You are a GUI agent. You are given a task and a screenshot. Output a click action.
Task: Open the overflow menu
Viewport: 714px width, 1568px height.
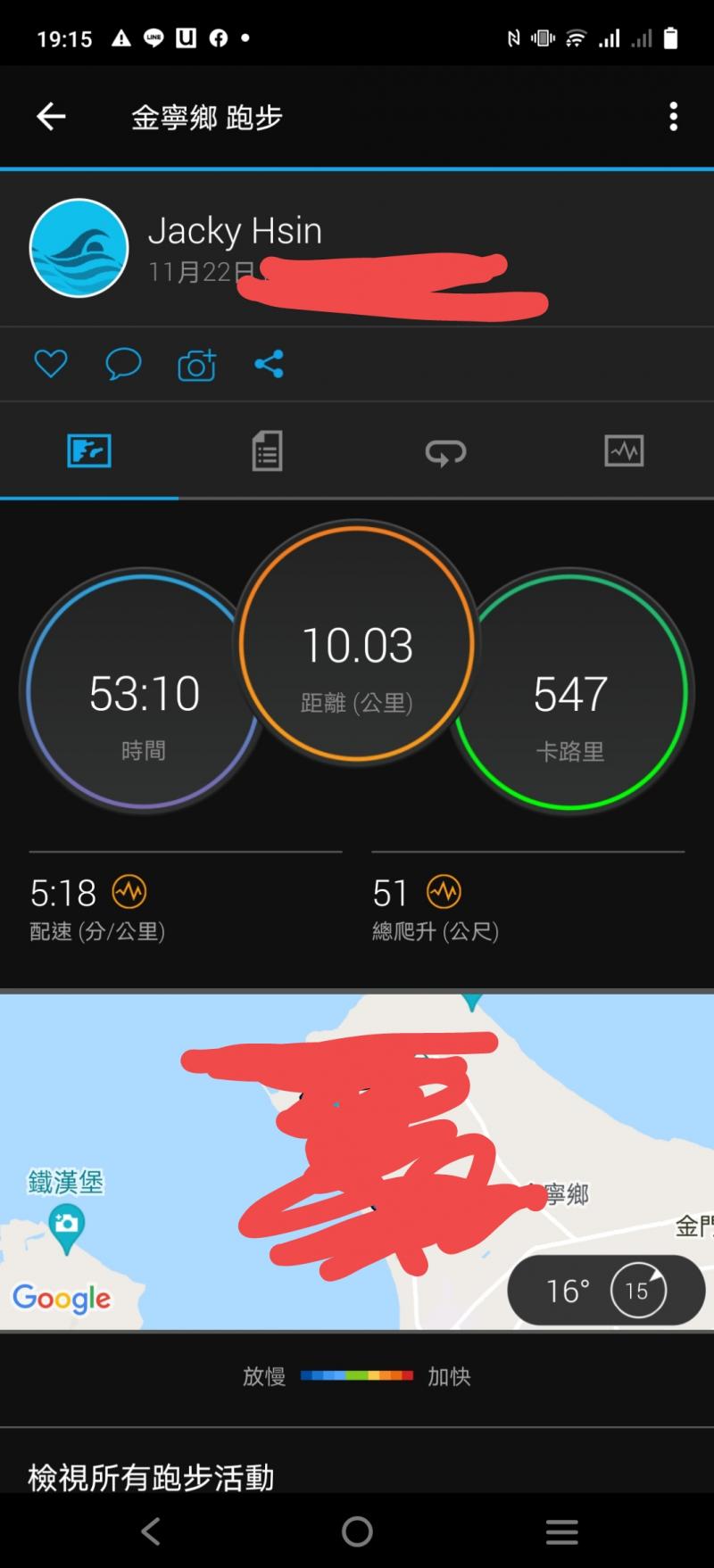click(673, 116)
